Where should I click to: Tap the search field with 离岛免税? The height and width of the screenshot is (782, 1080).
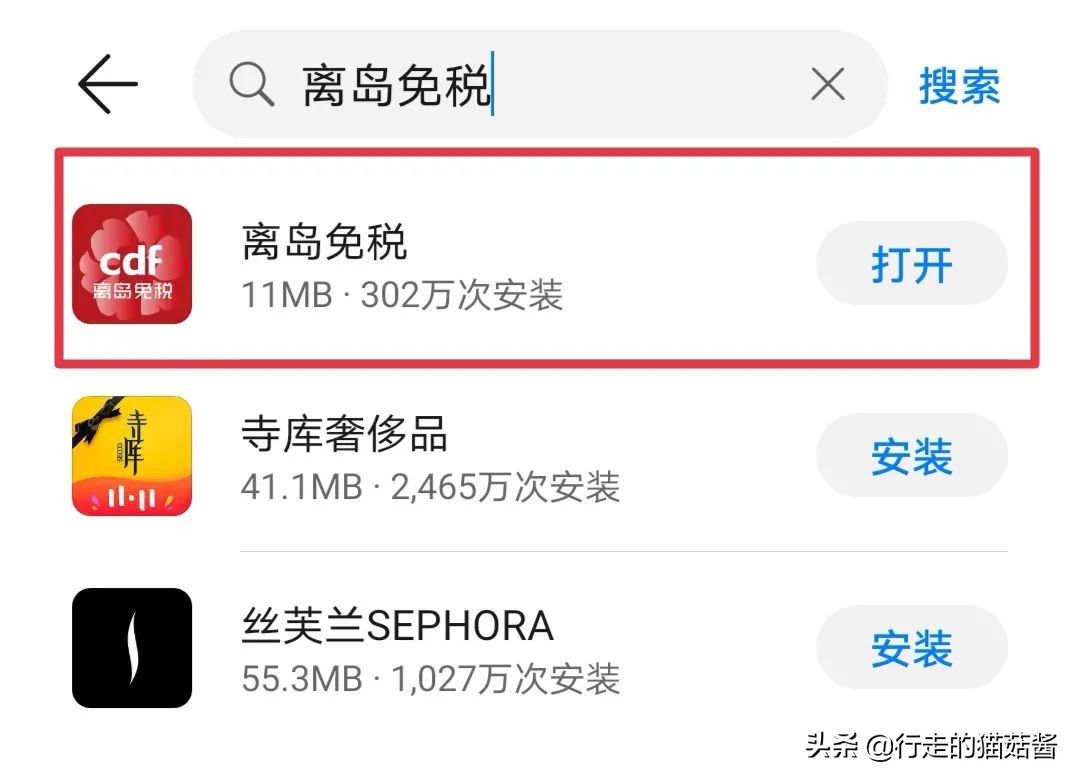tap(520, 85)
